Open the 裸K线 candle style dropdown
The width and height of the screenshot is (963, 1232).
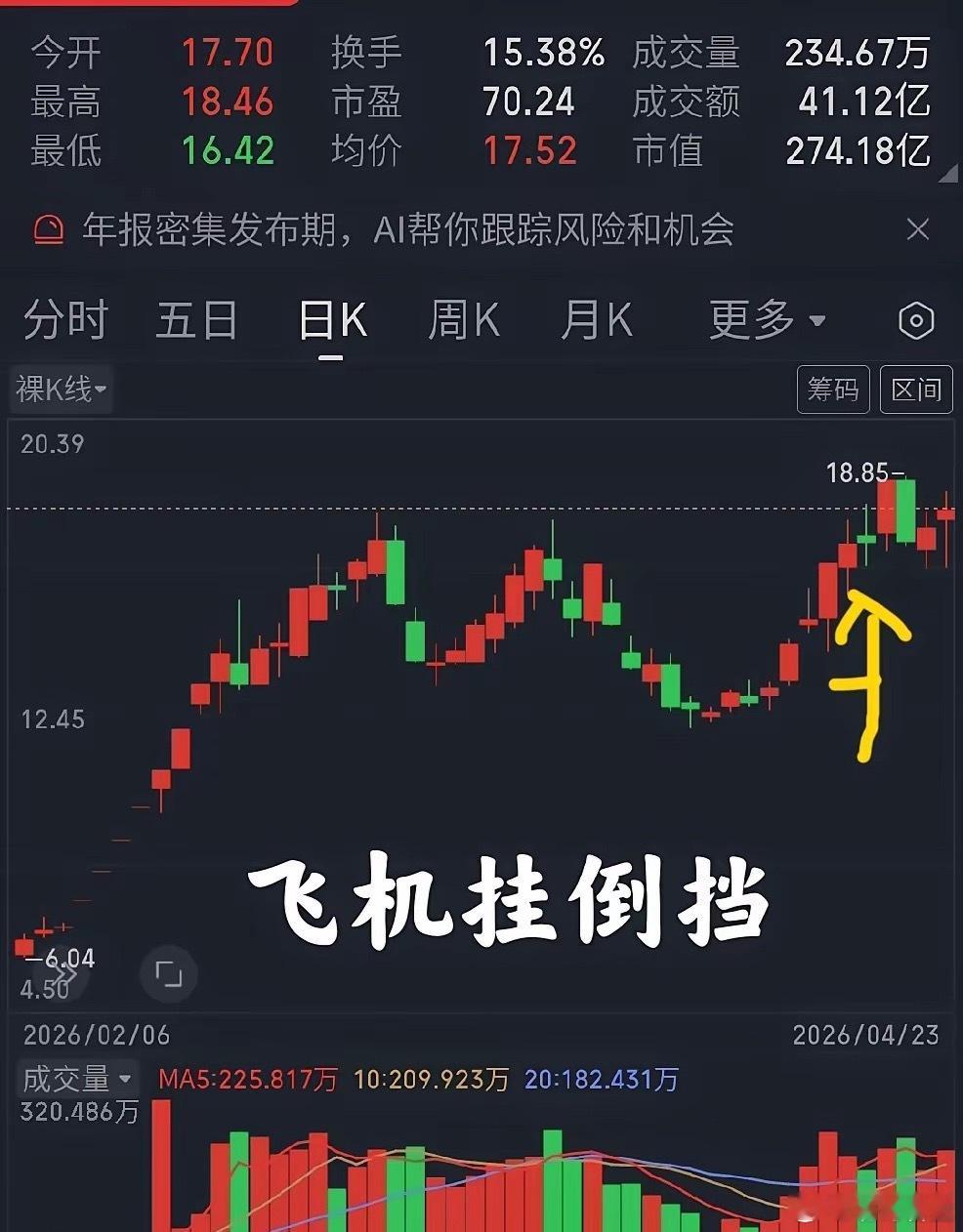tap(61, 389)
